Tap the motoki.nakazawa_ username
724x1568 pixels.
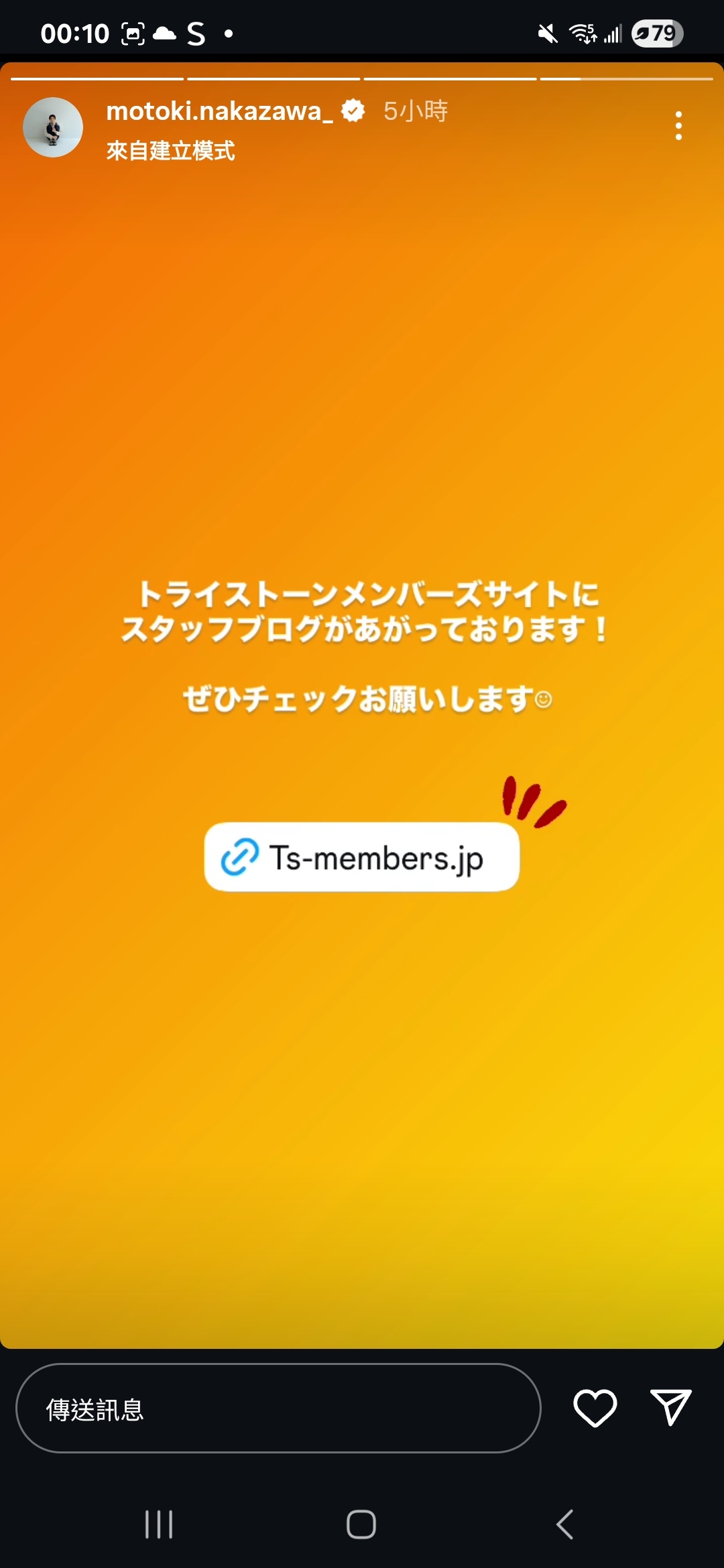pos(219,111)
